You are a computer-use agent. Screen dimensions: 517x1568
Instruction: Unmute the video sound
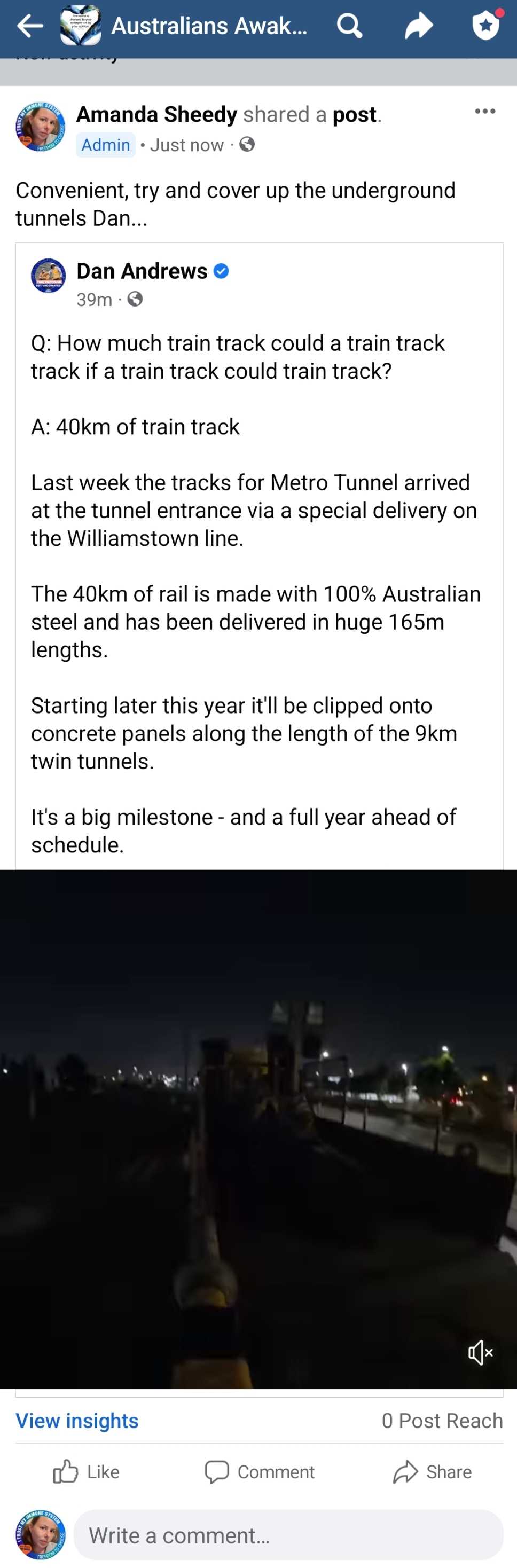[x=480, y=1352]
